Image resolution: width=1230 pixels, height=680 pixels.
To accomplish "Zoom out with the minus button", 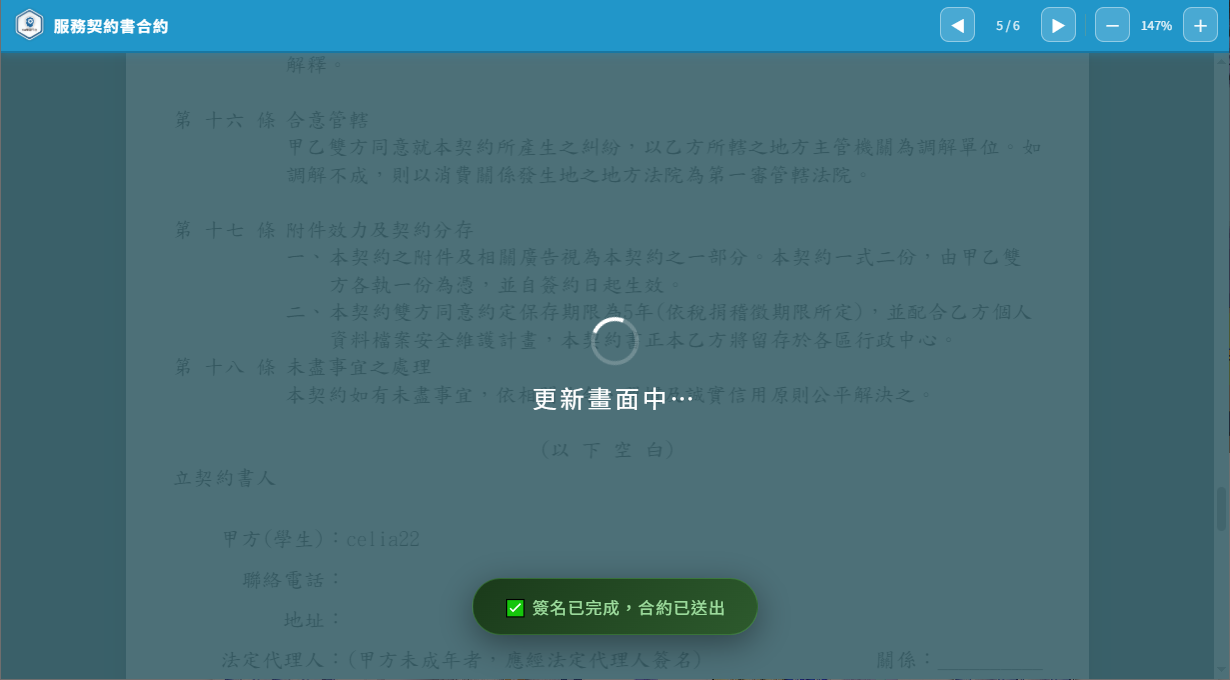I will point(1112,25).
